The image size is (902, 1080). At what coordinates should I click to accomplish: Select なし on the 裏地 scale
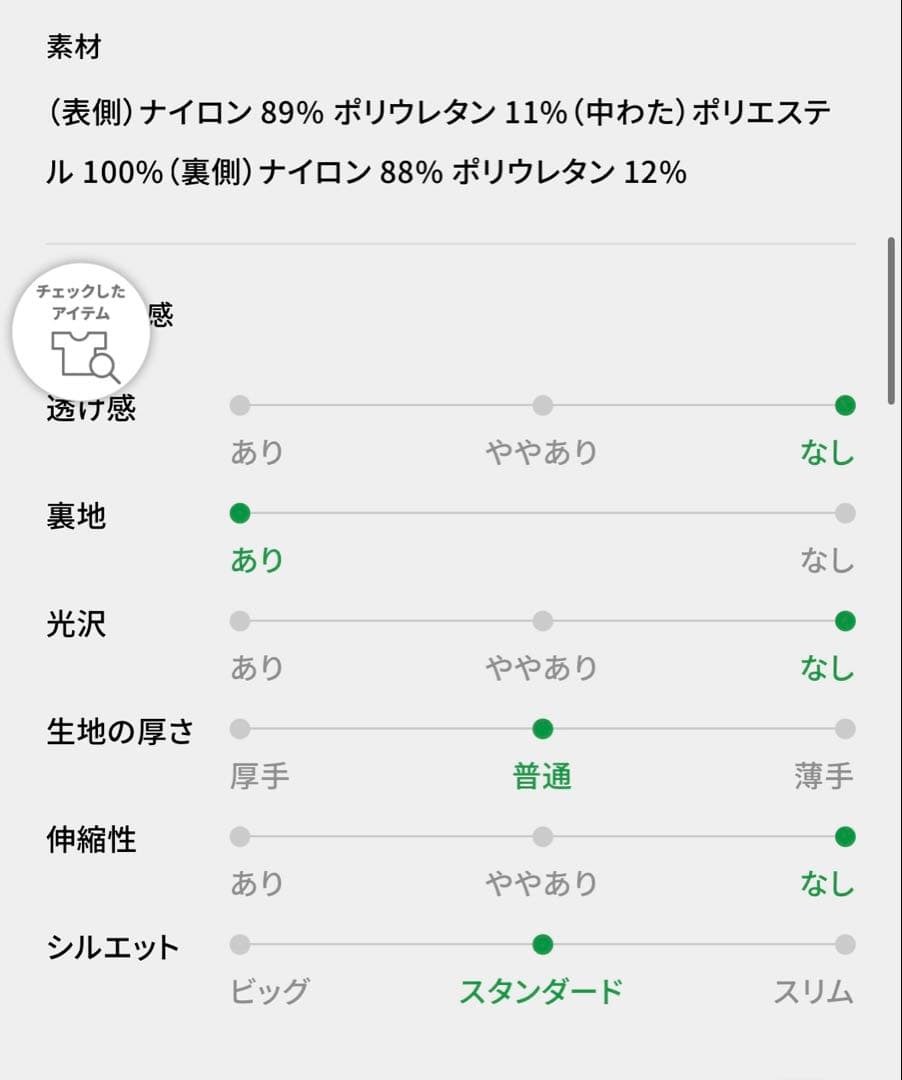pyautogui.click(x=845, y=513)
